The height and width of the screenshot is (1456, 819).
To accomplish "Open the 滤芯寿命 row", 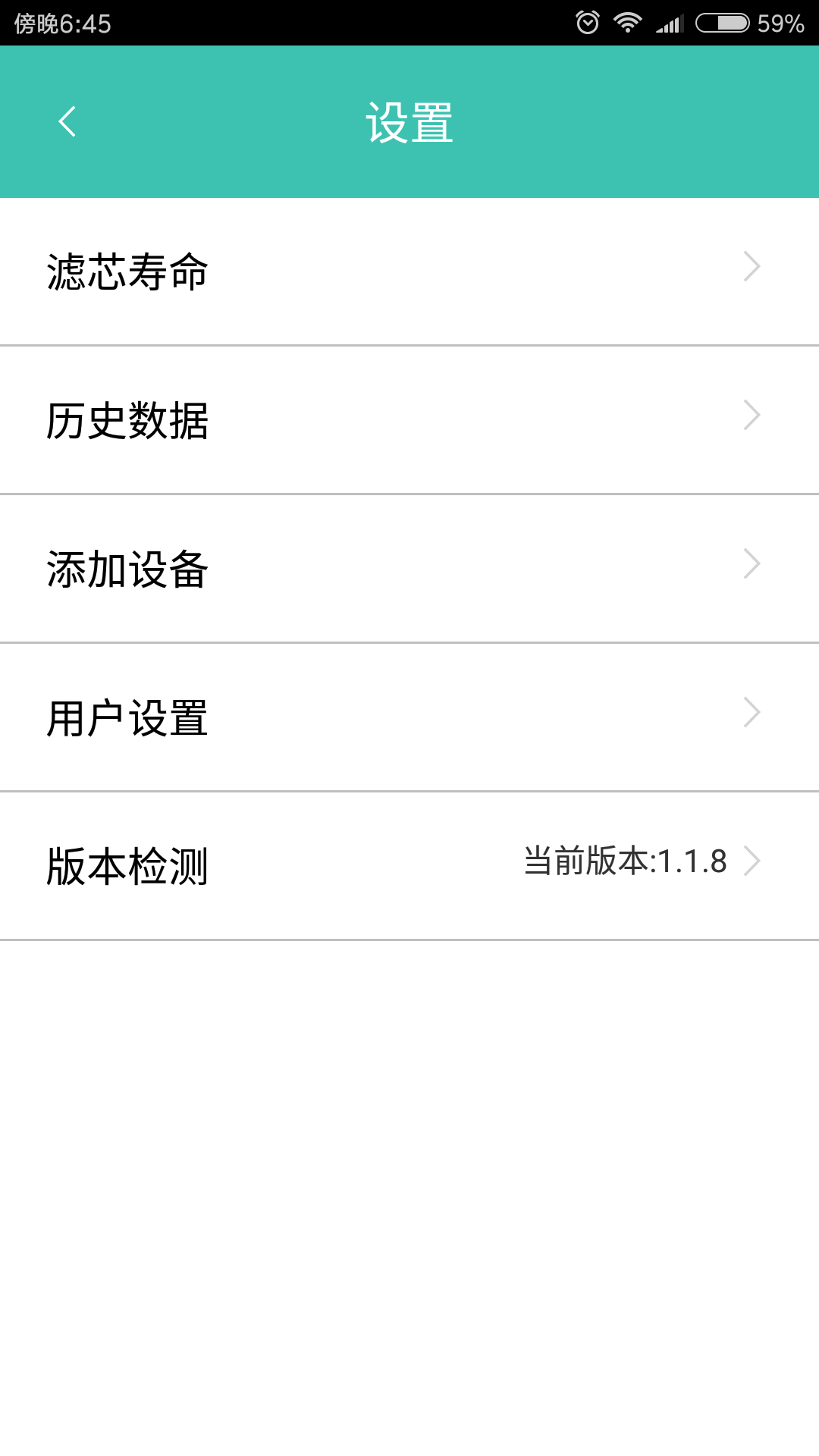I will (409, 271).
